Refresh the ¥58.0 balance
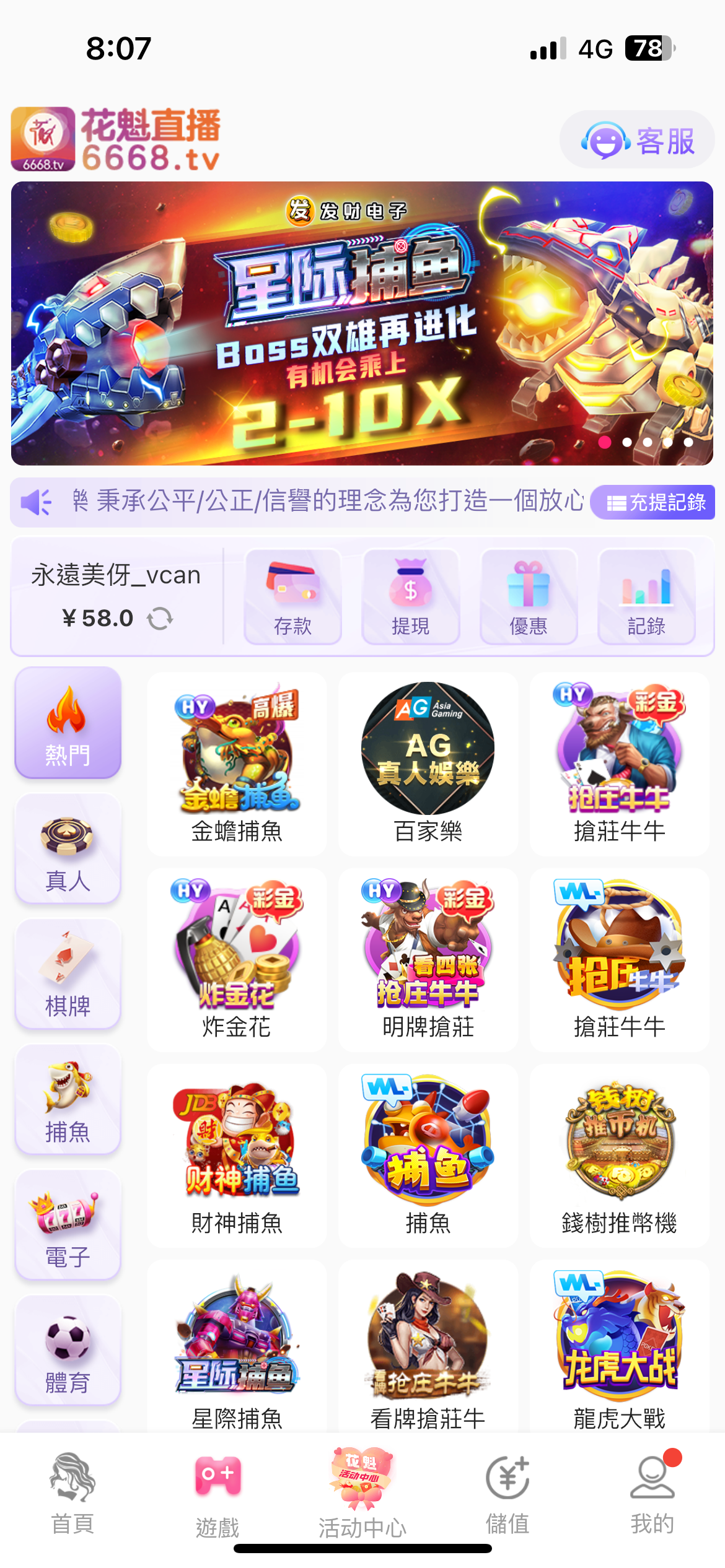The image size is (725, 1568). [x=160, y=617]
